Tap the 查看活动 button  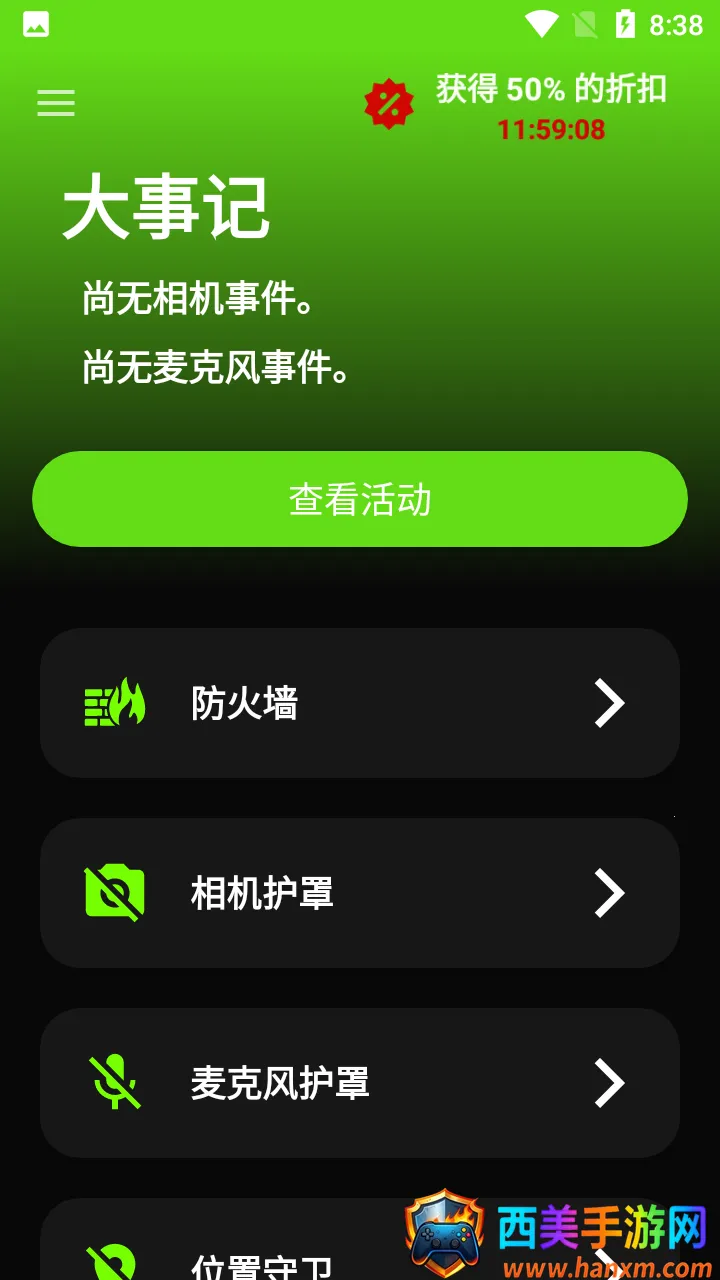click(360, 499)
